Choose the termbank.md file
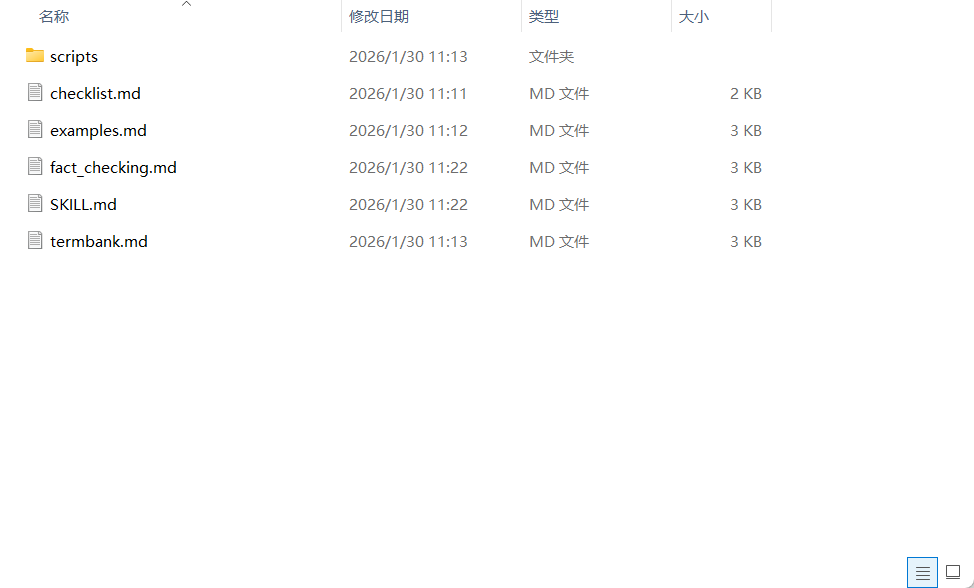The width and height of the screenshot is (974, 588). tap(99, 242)
